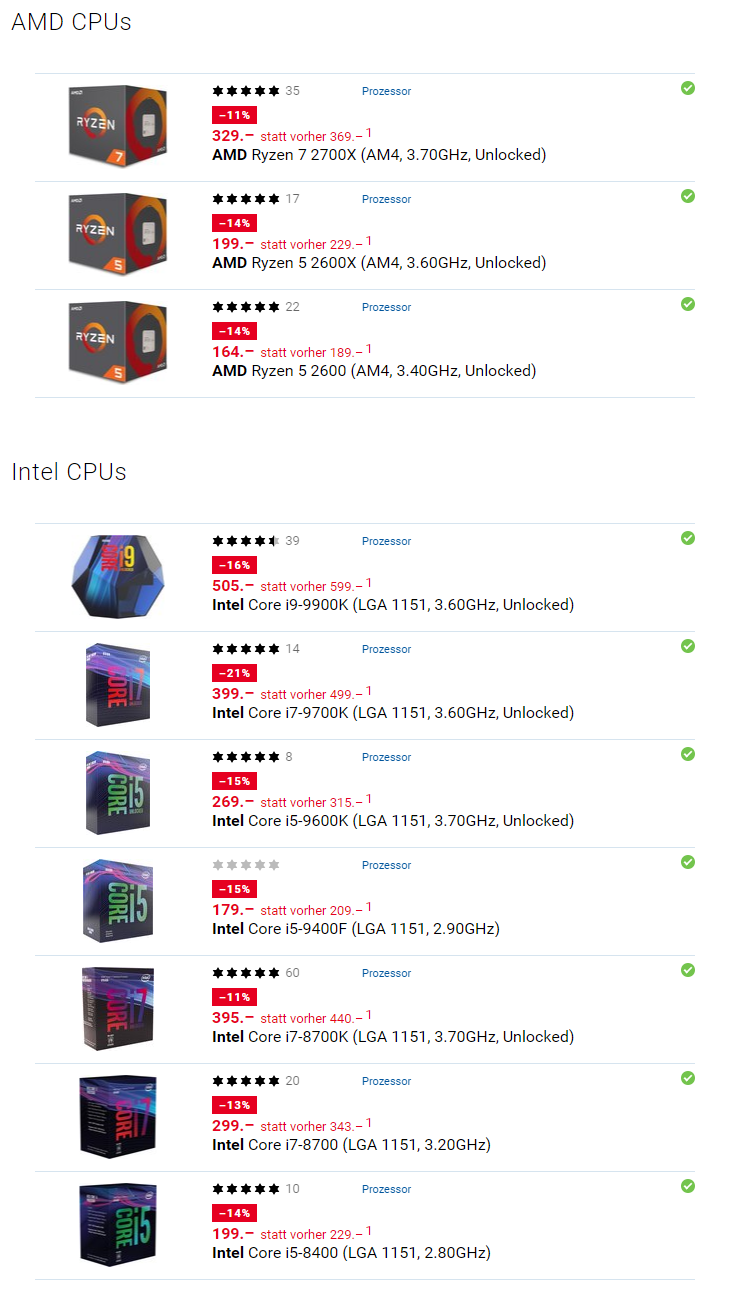
Task: Follow the Prozessor link on Core i9-9900K
Action: pos(386,541)
